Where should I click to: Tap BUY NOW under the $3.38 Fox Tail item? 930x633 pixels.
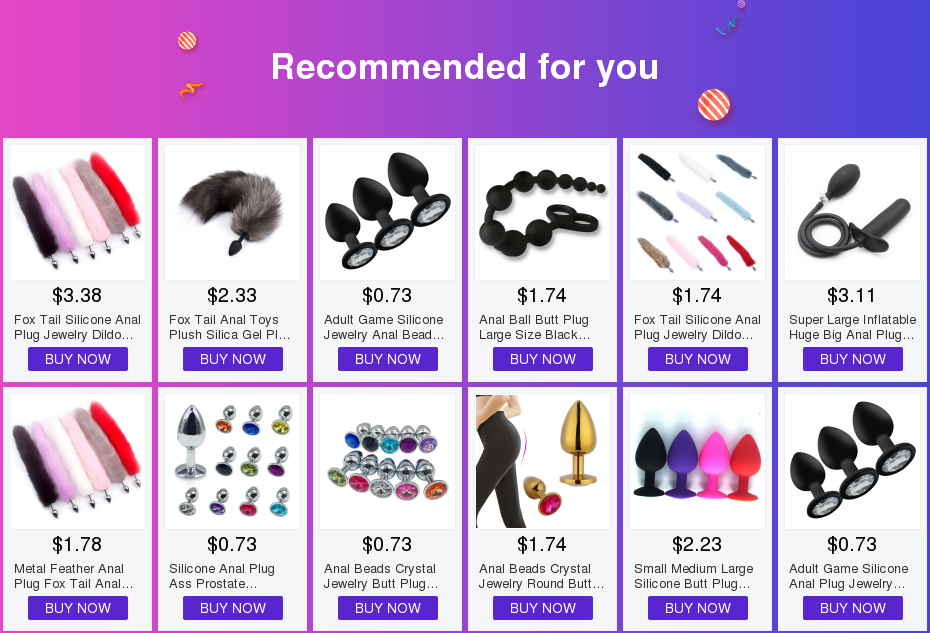[78, 359]
